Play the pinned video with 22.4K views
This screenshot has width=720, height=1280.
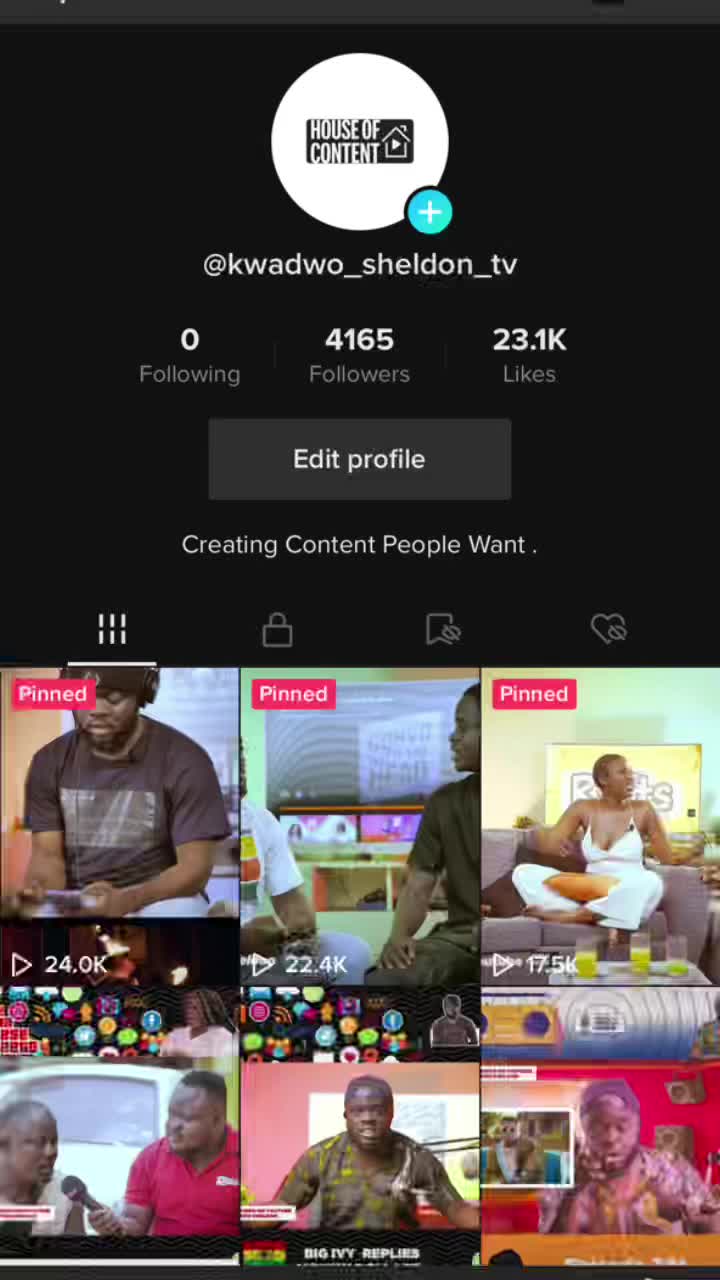pos(360,827)
